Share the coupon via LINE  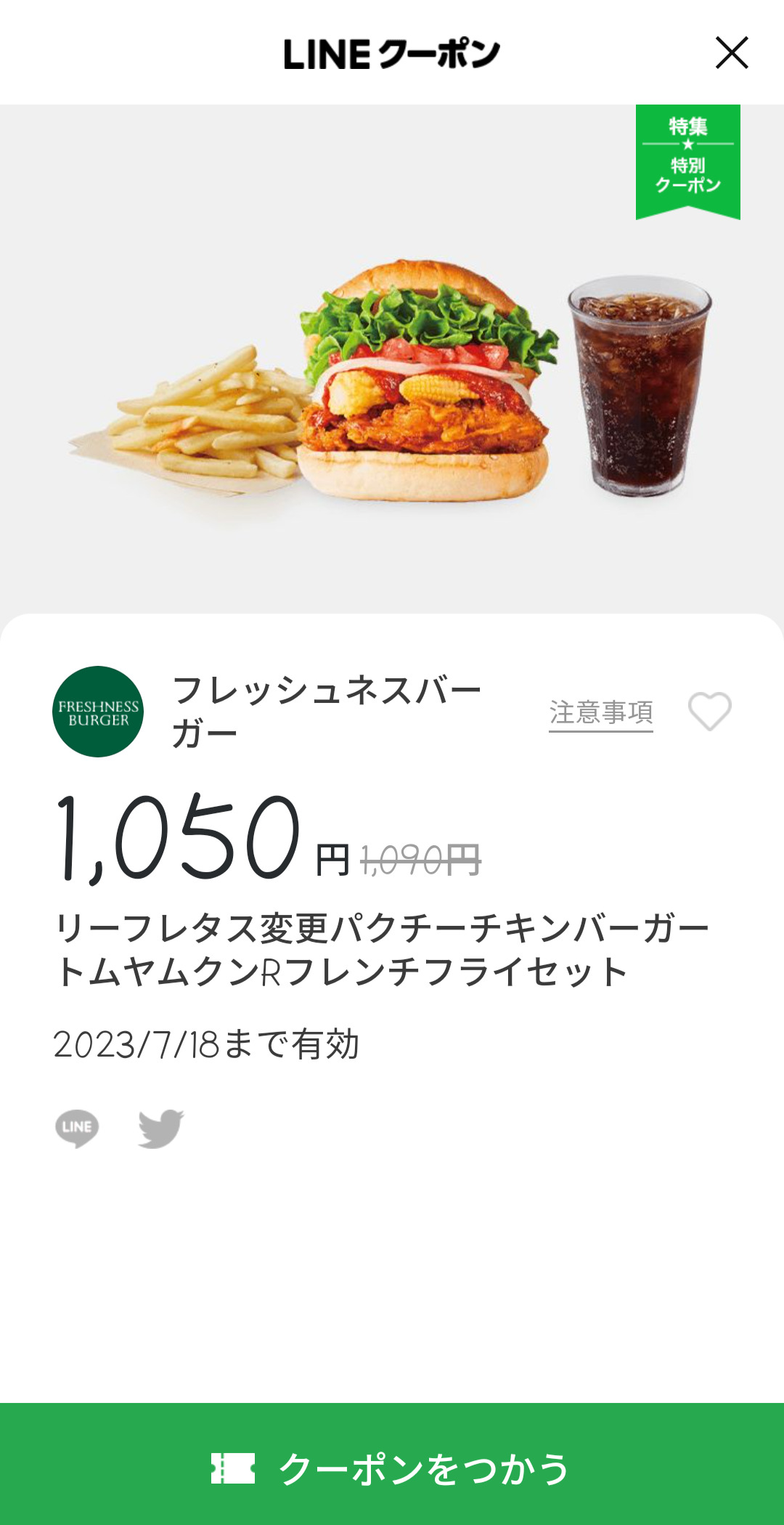(77, 1128)
